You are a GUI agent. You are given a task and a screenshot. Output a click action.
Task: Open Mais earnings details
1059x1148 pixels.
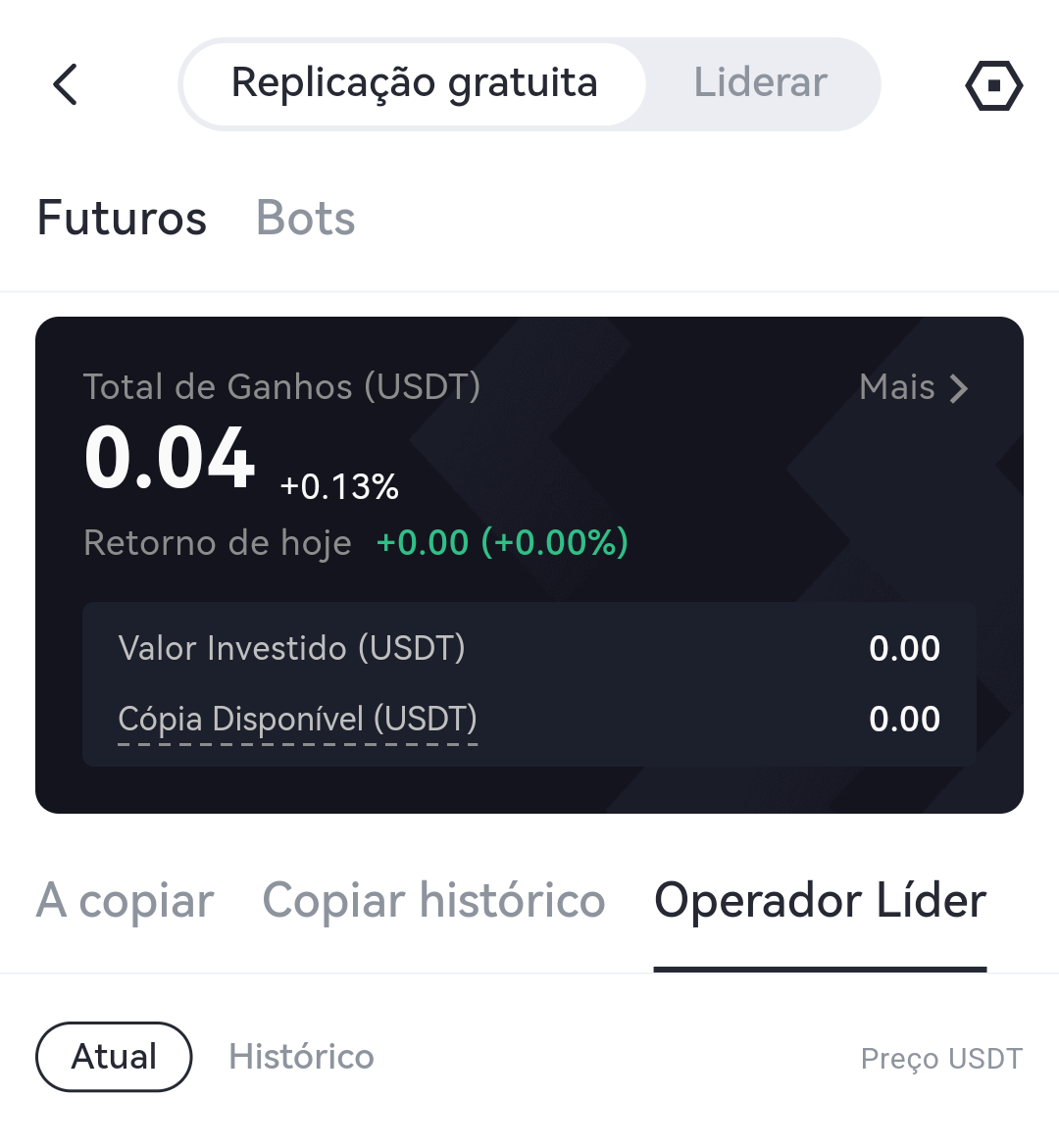point(913,387)
